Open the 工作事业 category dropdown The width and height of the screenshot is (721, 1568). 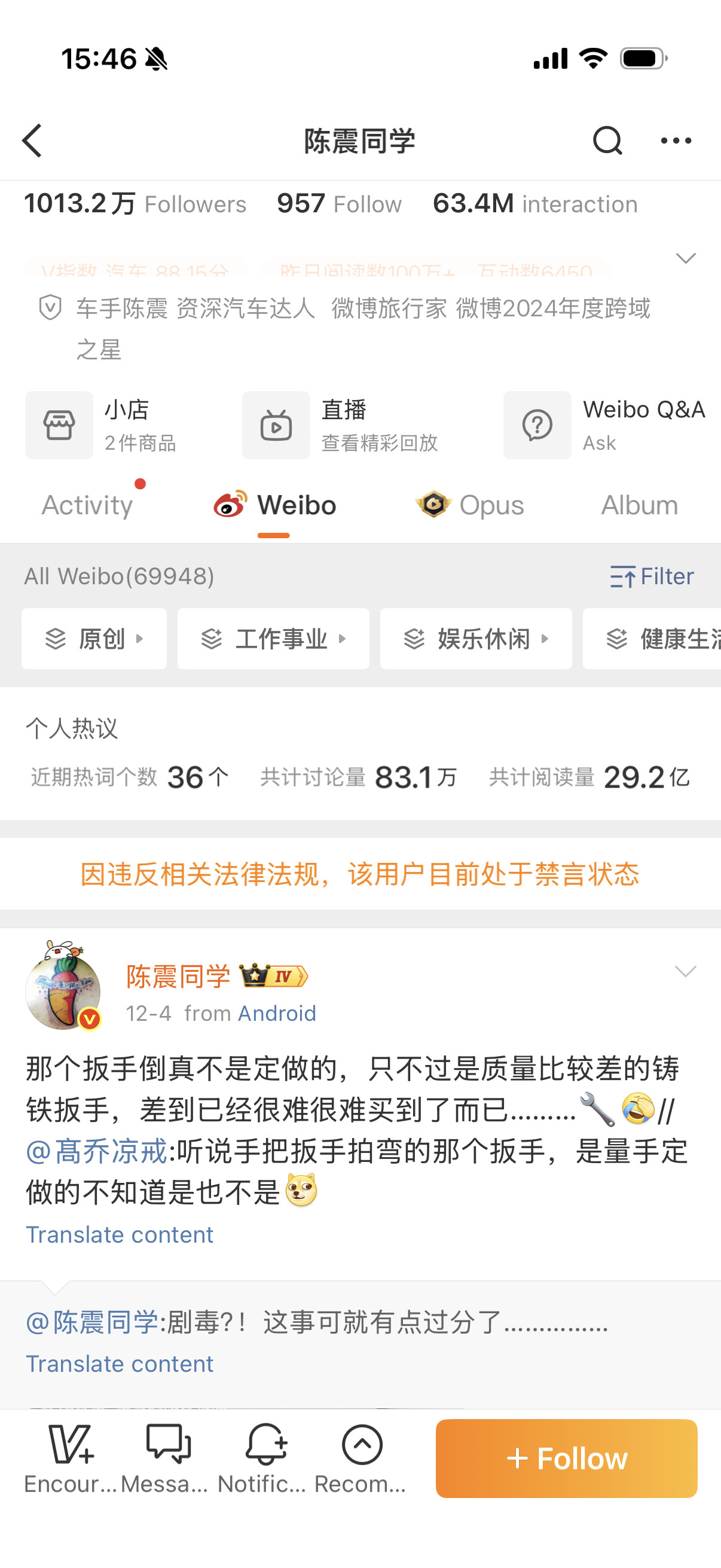(273, 639)
